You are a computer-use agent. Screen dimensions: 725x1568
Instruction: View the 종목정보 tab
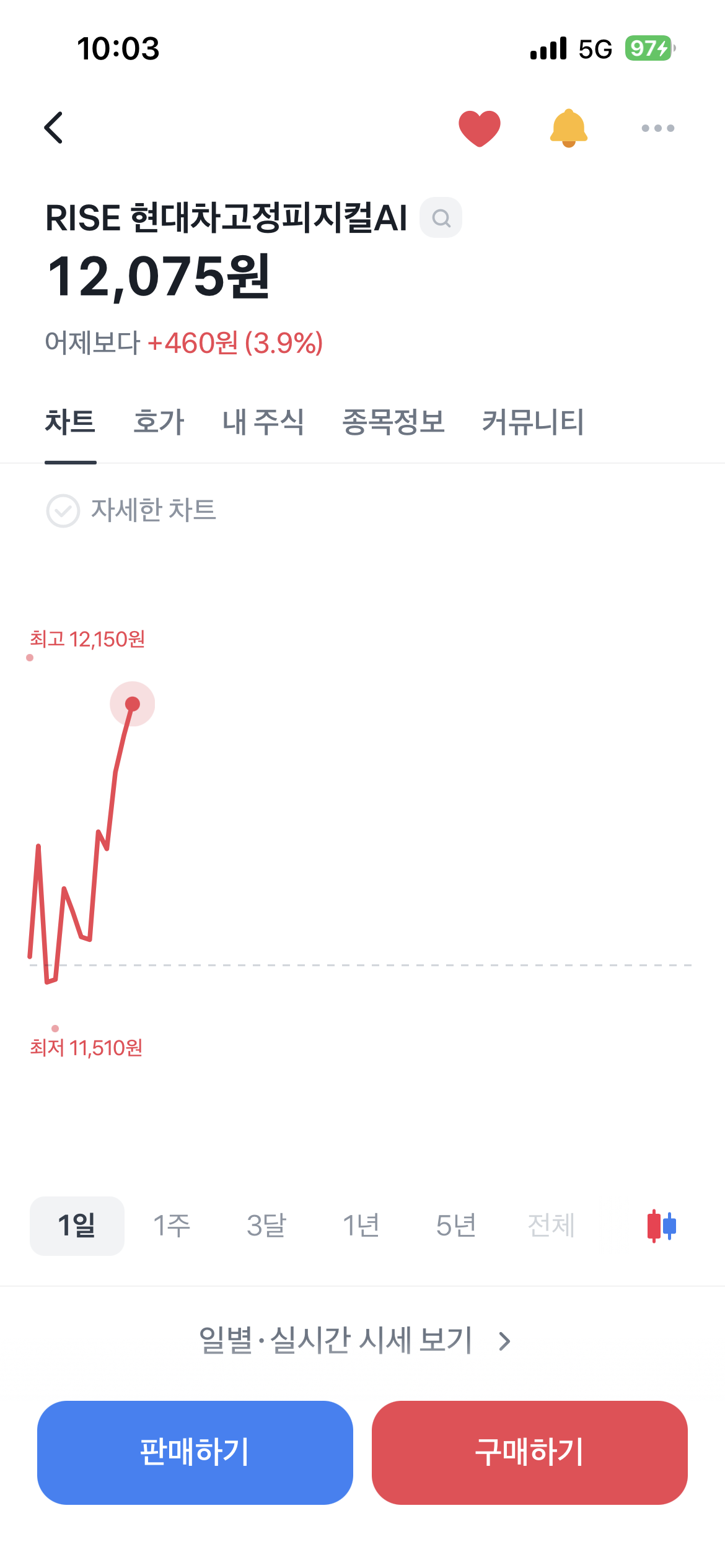pos(393,422)
